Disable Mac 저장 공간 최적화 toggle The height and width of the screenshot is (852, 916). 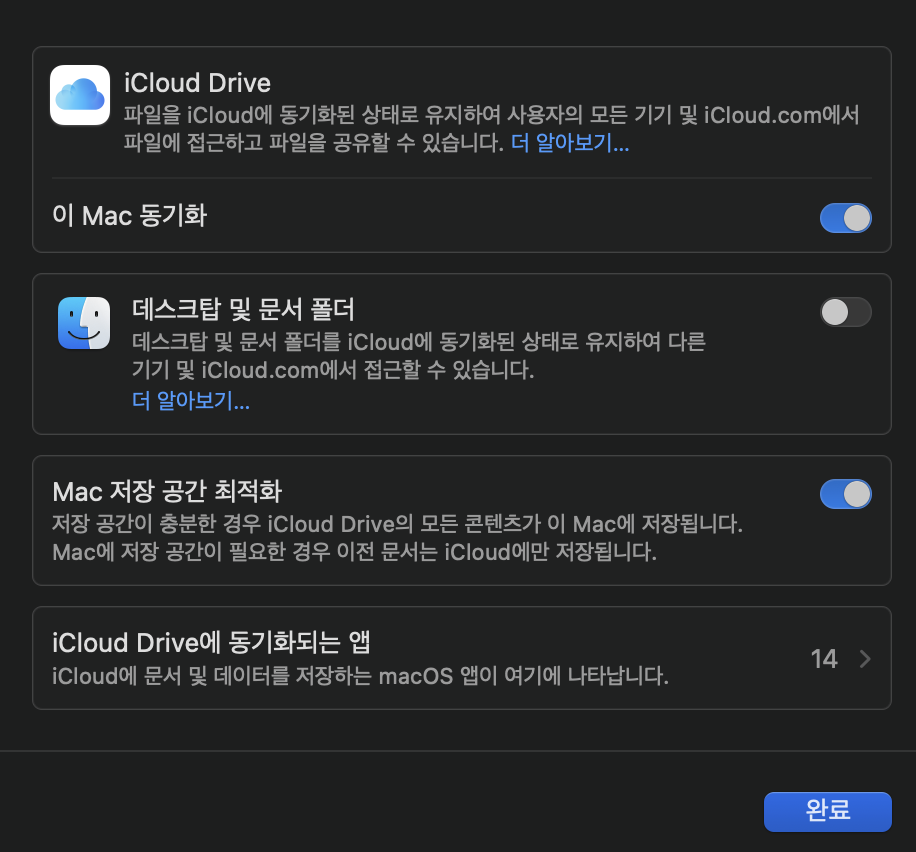coord(845,494)
